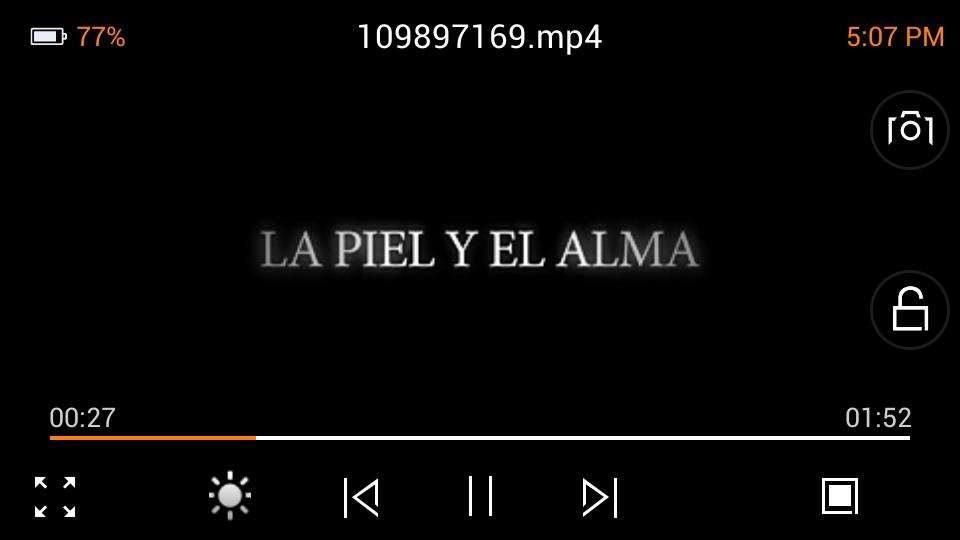Pause the video playback
The image size is (960, 540).
coord(480,496)
